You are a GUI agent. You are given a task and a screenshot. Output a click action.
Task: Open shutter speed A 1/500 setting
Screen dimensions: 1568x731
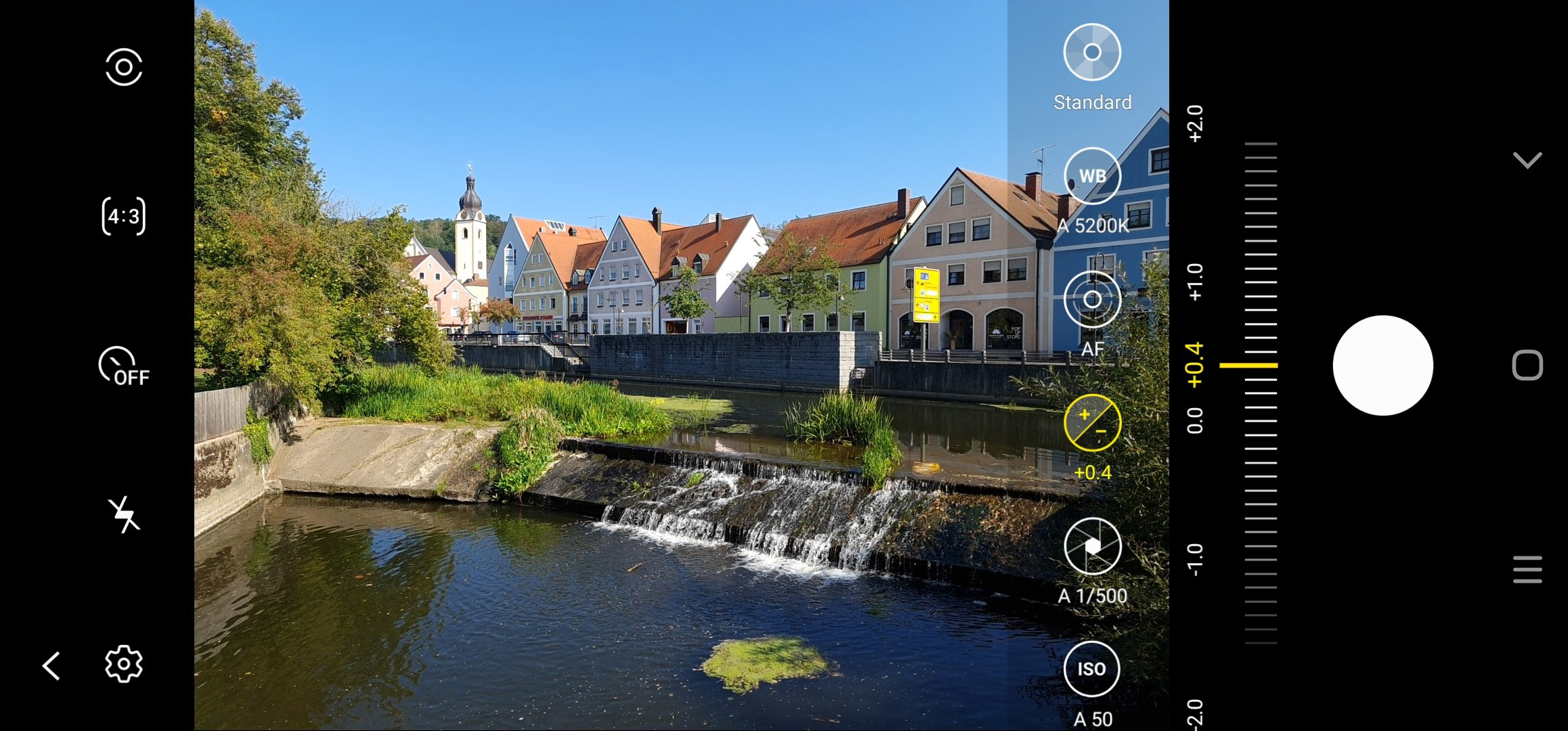(x=1092, y=546)
